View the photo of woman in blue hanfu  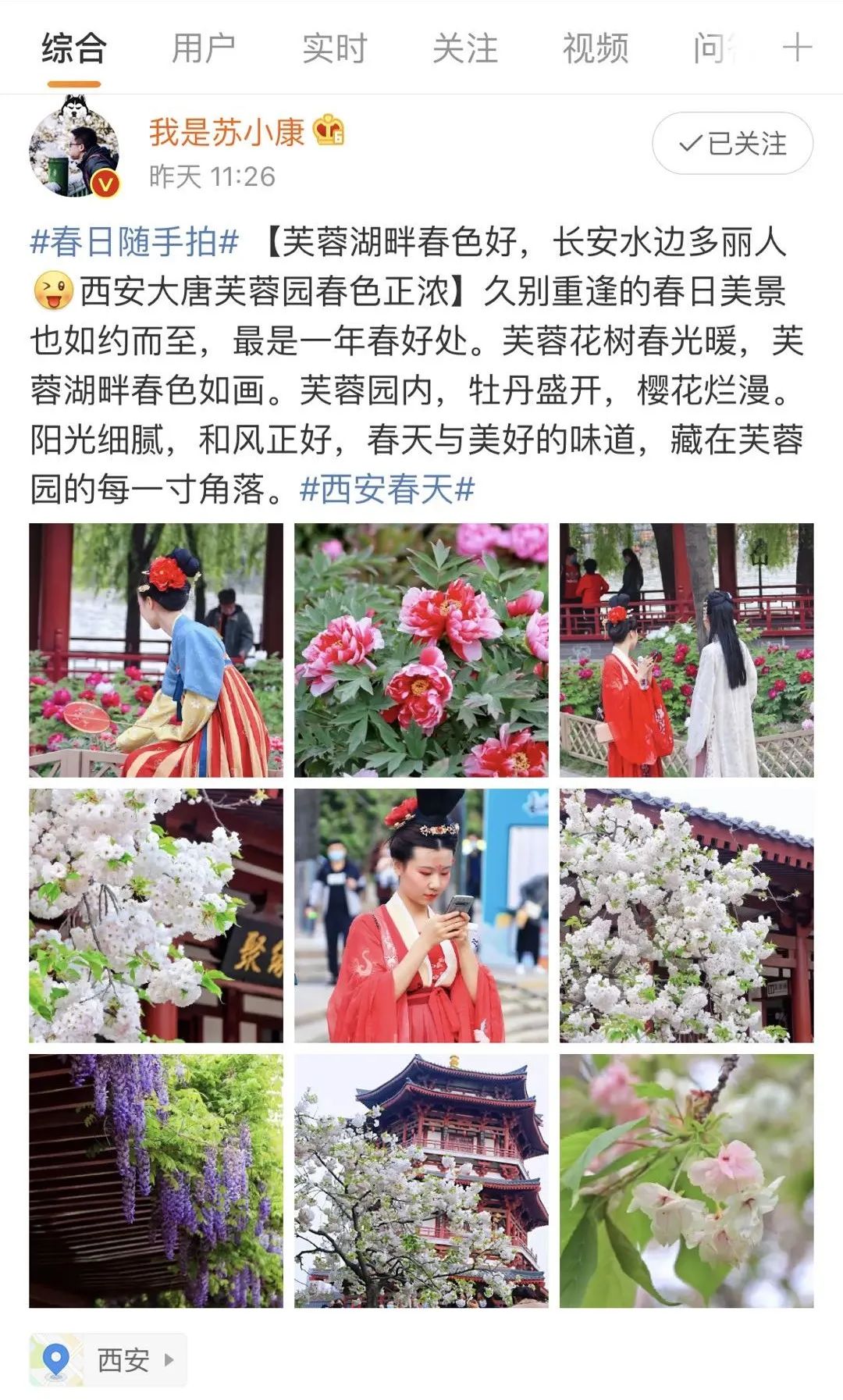(x=156, y=650)
